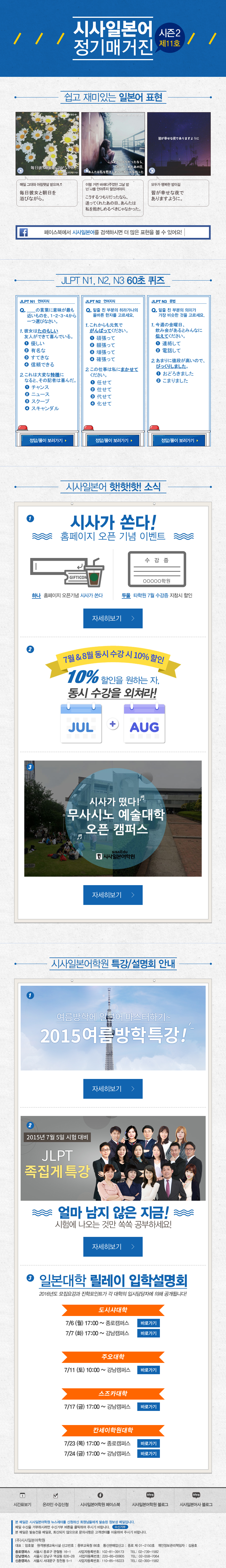
Task: View answers for the JLPT N2 quiz
Action: [x=113, y=440]
